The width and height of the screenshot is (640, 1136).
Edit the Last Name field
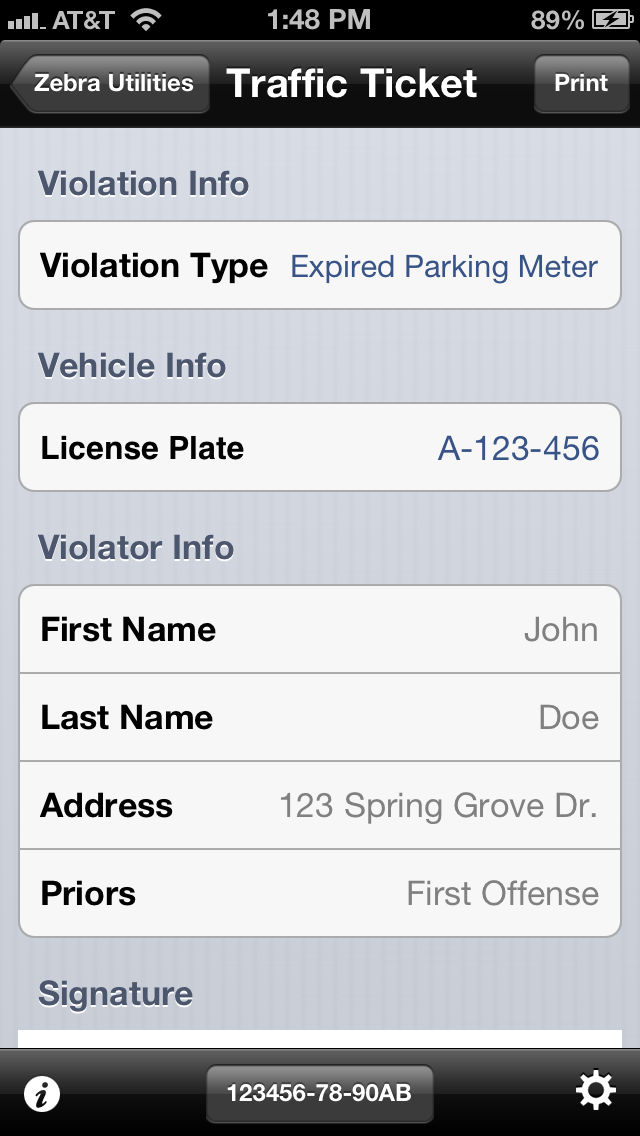[x=320, y=717]
